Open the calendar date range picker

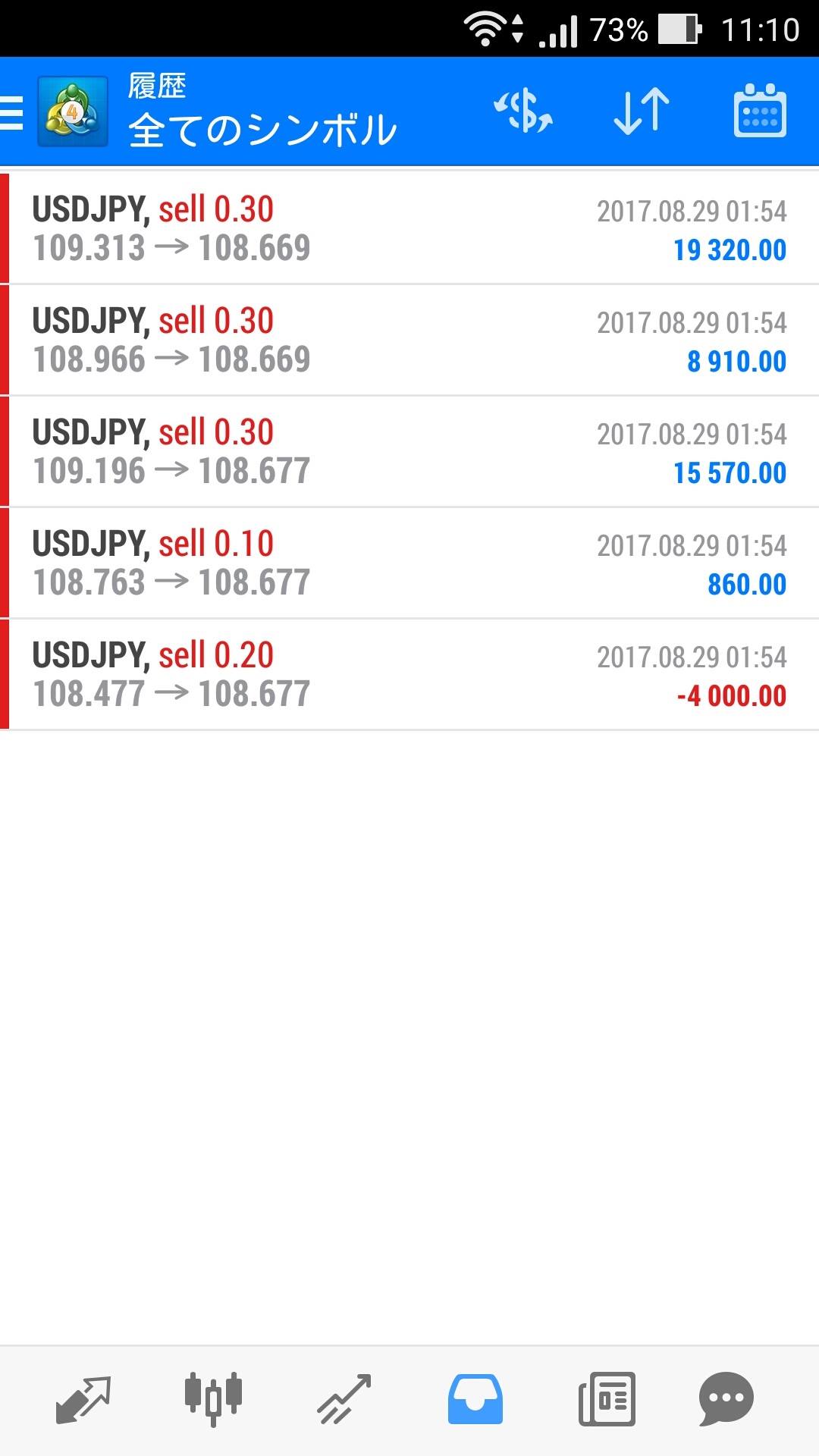tap(760, 111)
